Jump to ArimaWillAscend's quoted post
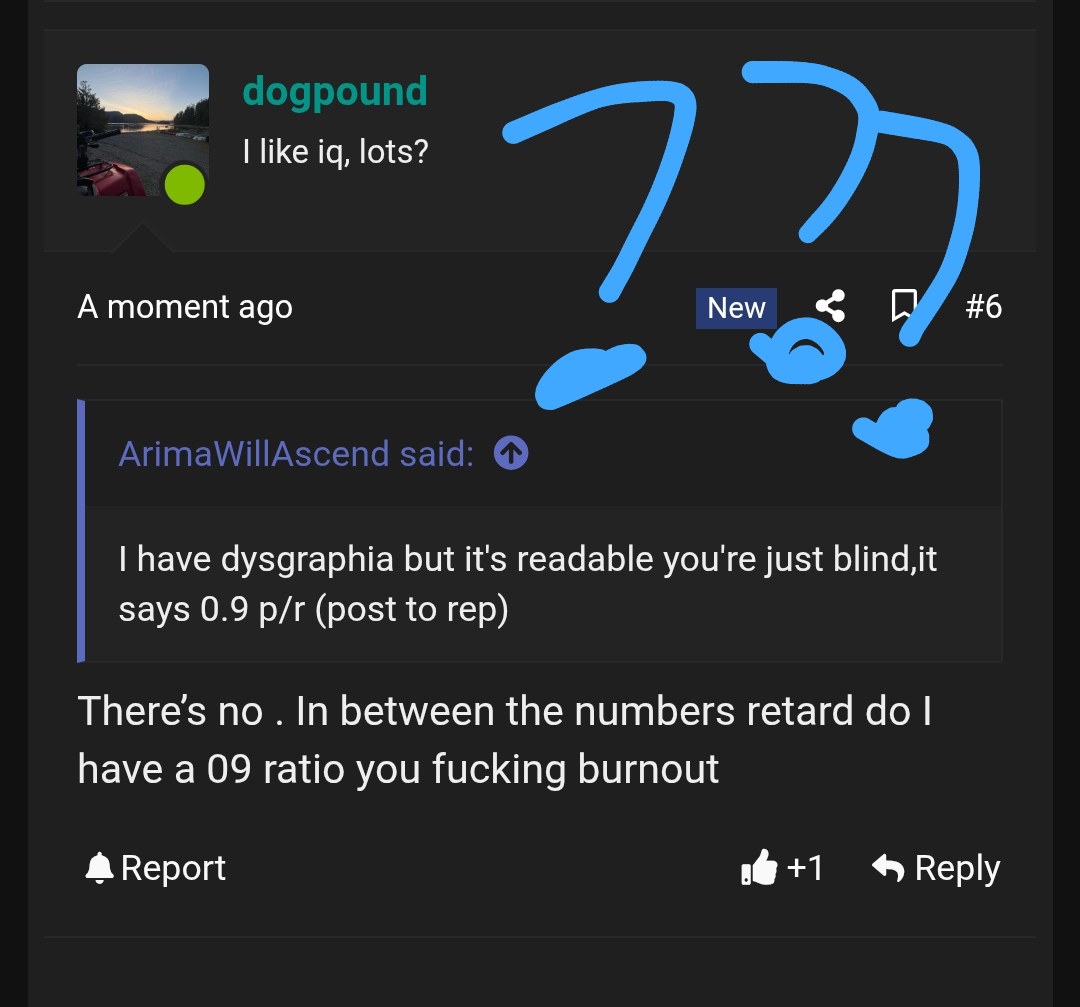This screenshot has width=1080, height=1007. coord(511,454)
